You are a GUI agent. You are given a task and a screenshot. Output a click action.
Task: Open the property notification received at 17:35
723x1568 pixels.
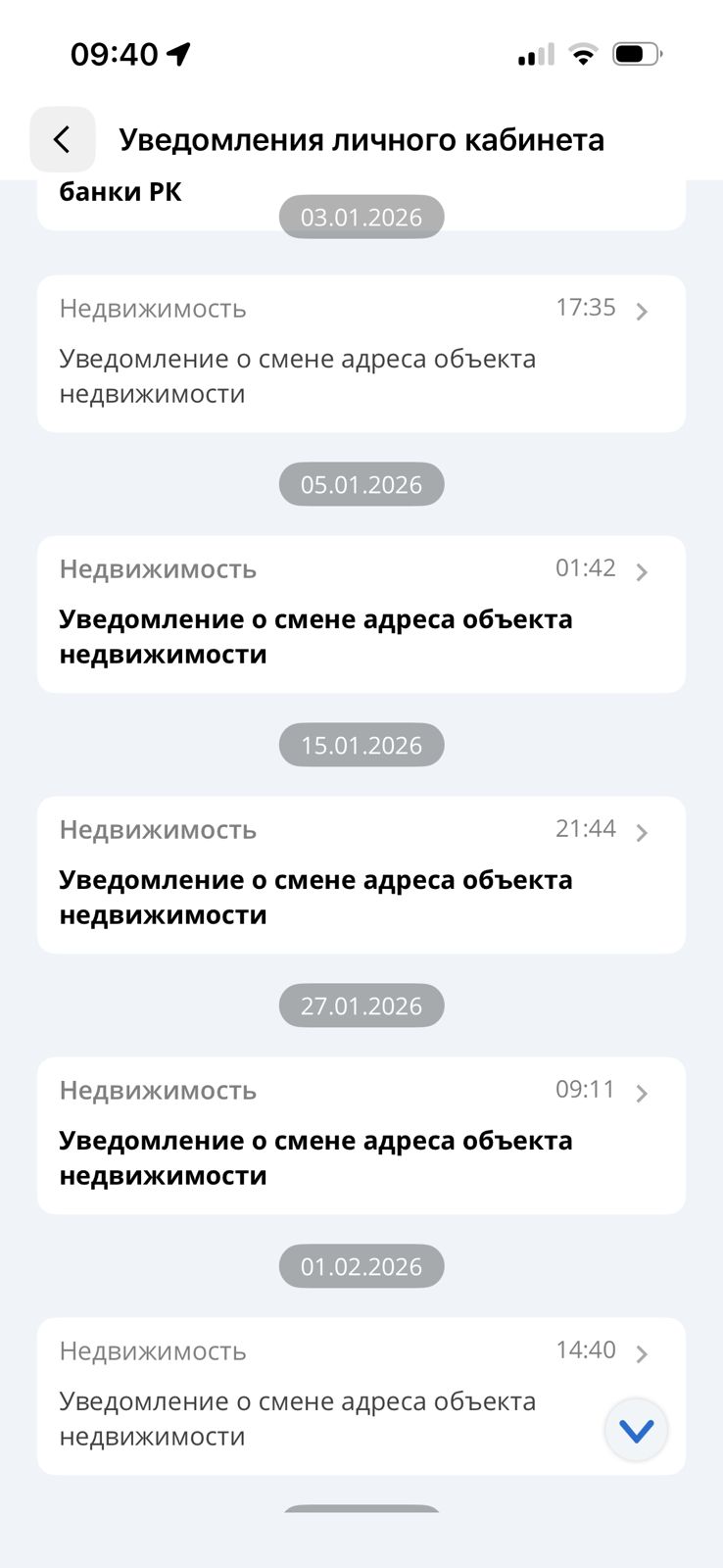(x=361, y=354)
